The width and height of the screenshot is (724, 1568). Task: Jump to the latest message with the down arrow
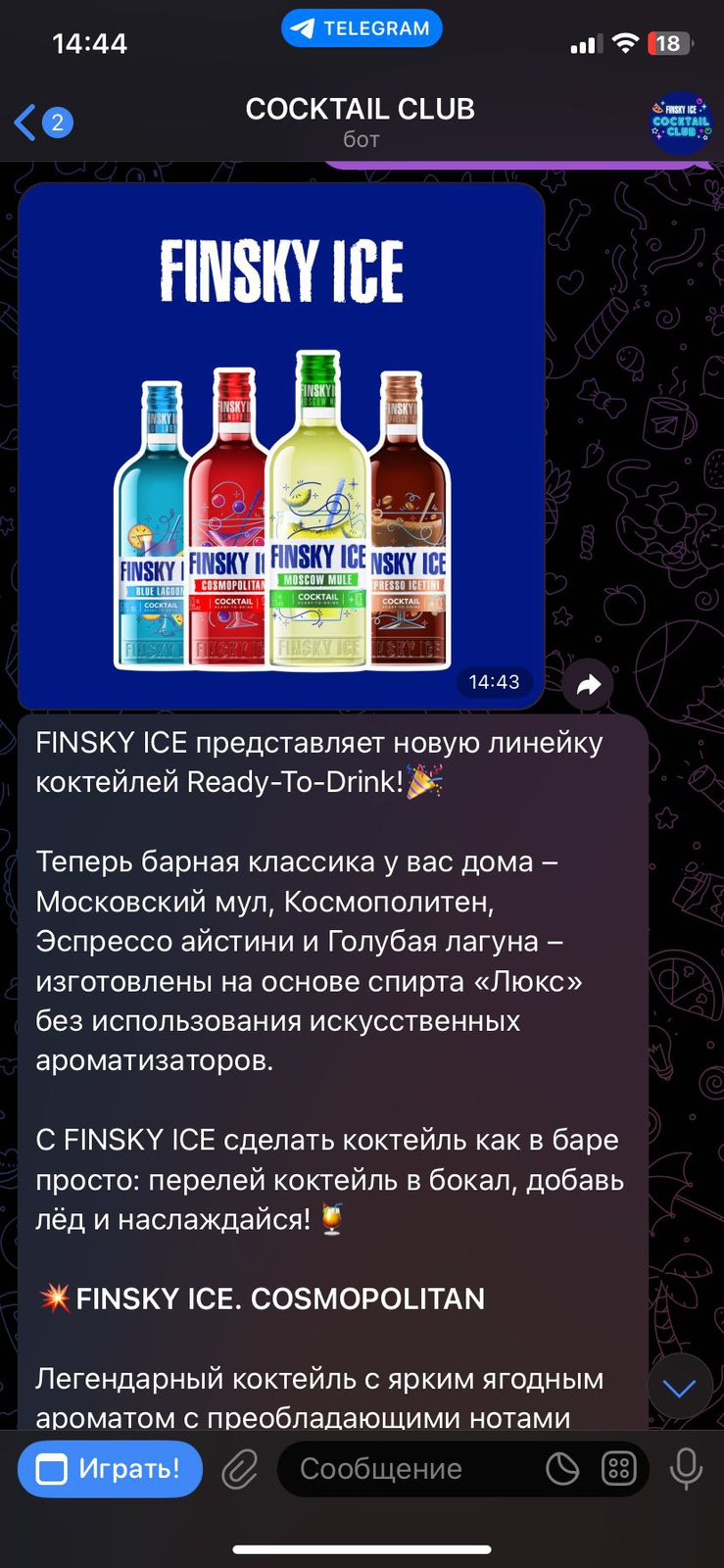click(680, 1387)
